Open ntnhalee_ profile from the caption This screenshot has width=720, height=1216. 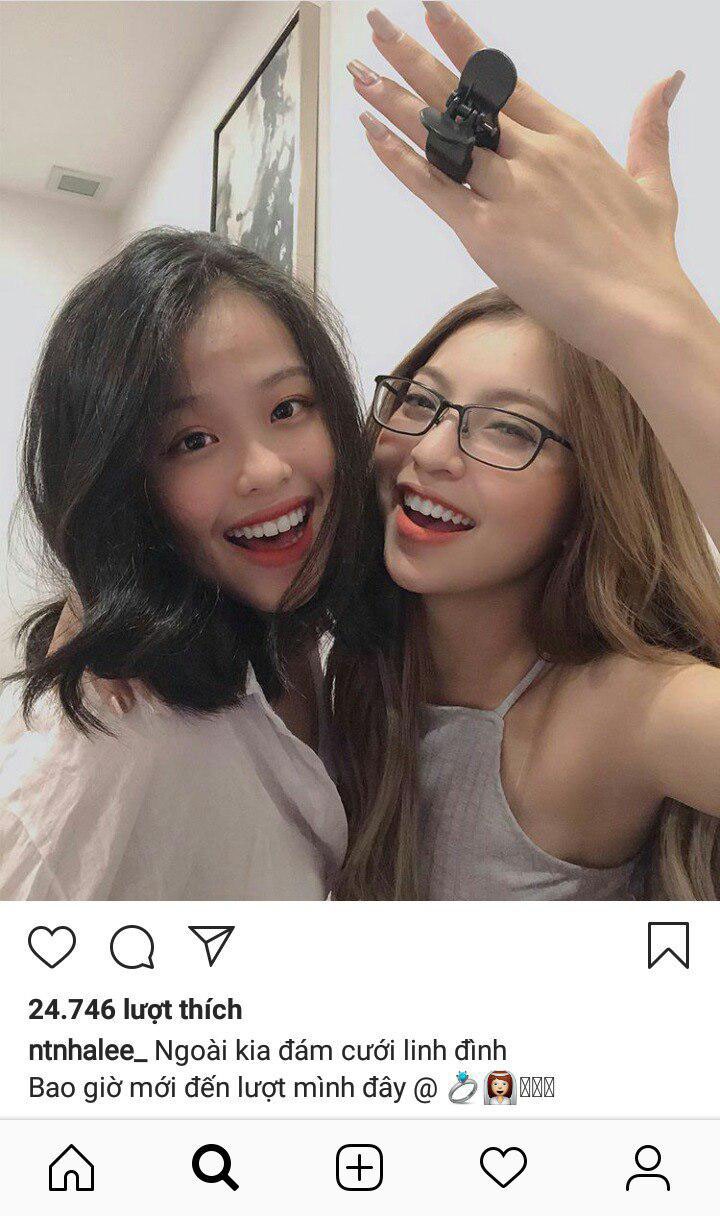[x=88, y=1050]
